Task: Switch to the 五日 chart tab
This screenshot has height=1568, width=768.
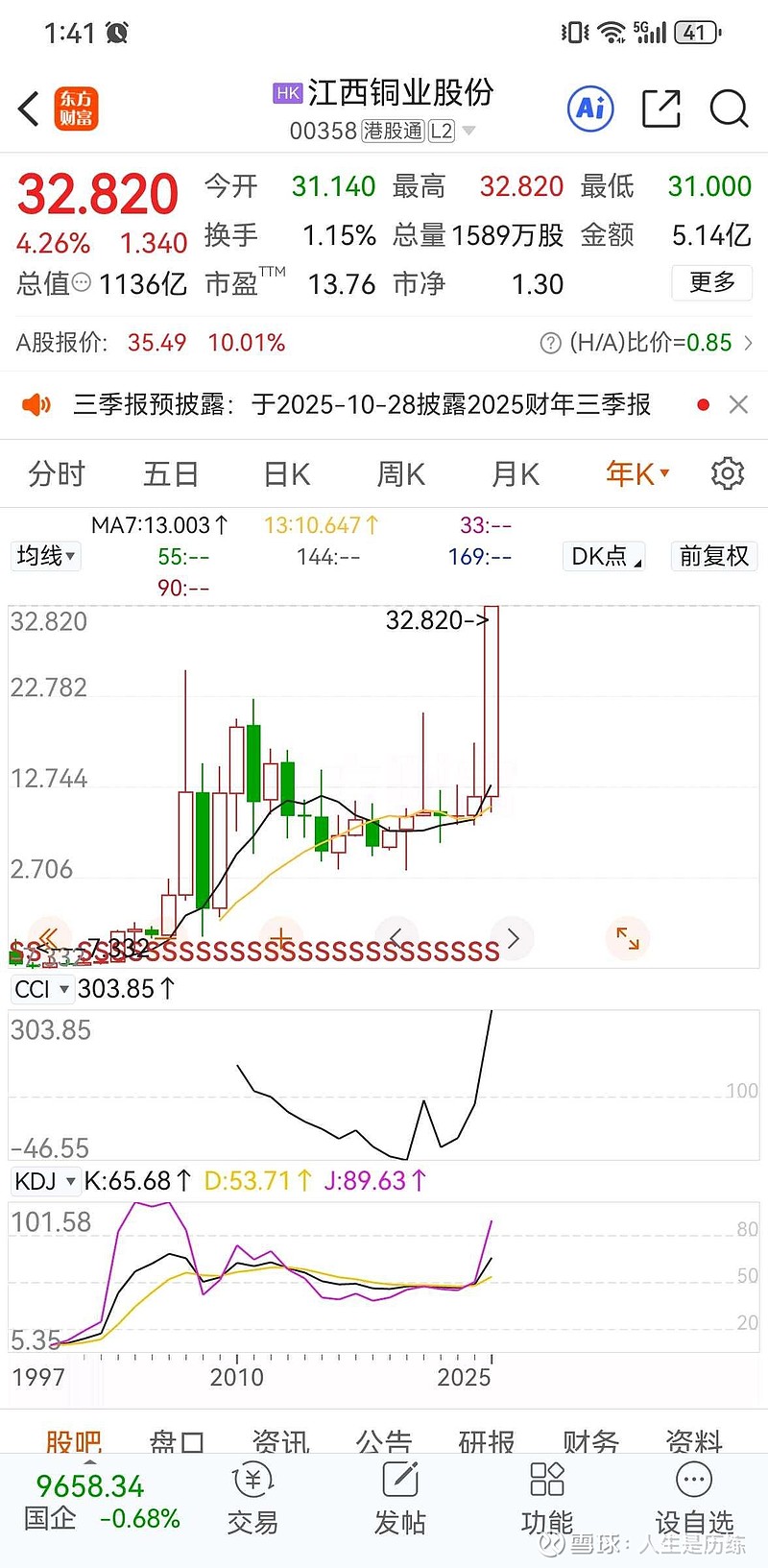Action: 171,473
